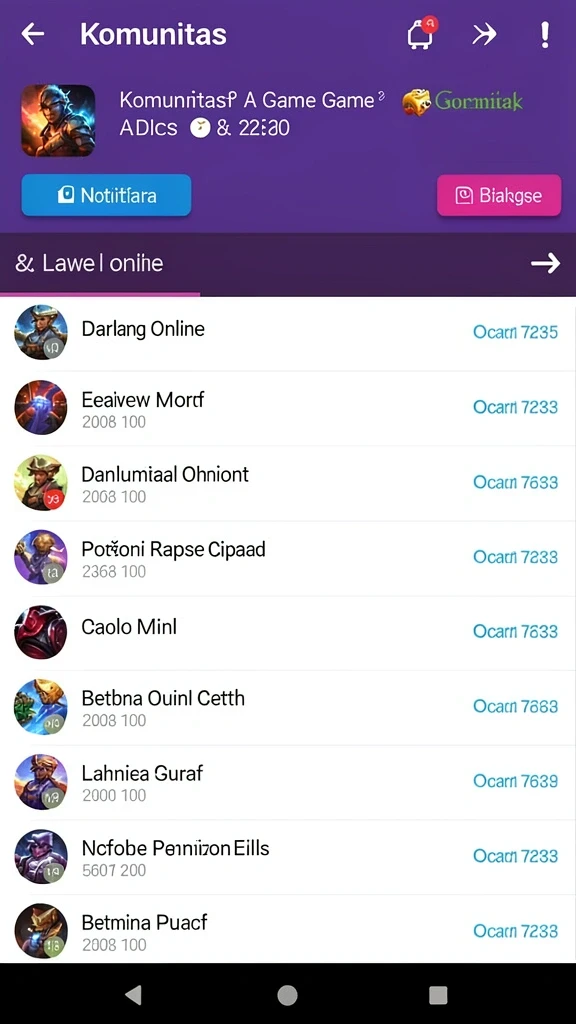
Task: Open Darlang Online row
Action: 288,332
